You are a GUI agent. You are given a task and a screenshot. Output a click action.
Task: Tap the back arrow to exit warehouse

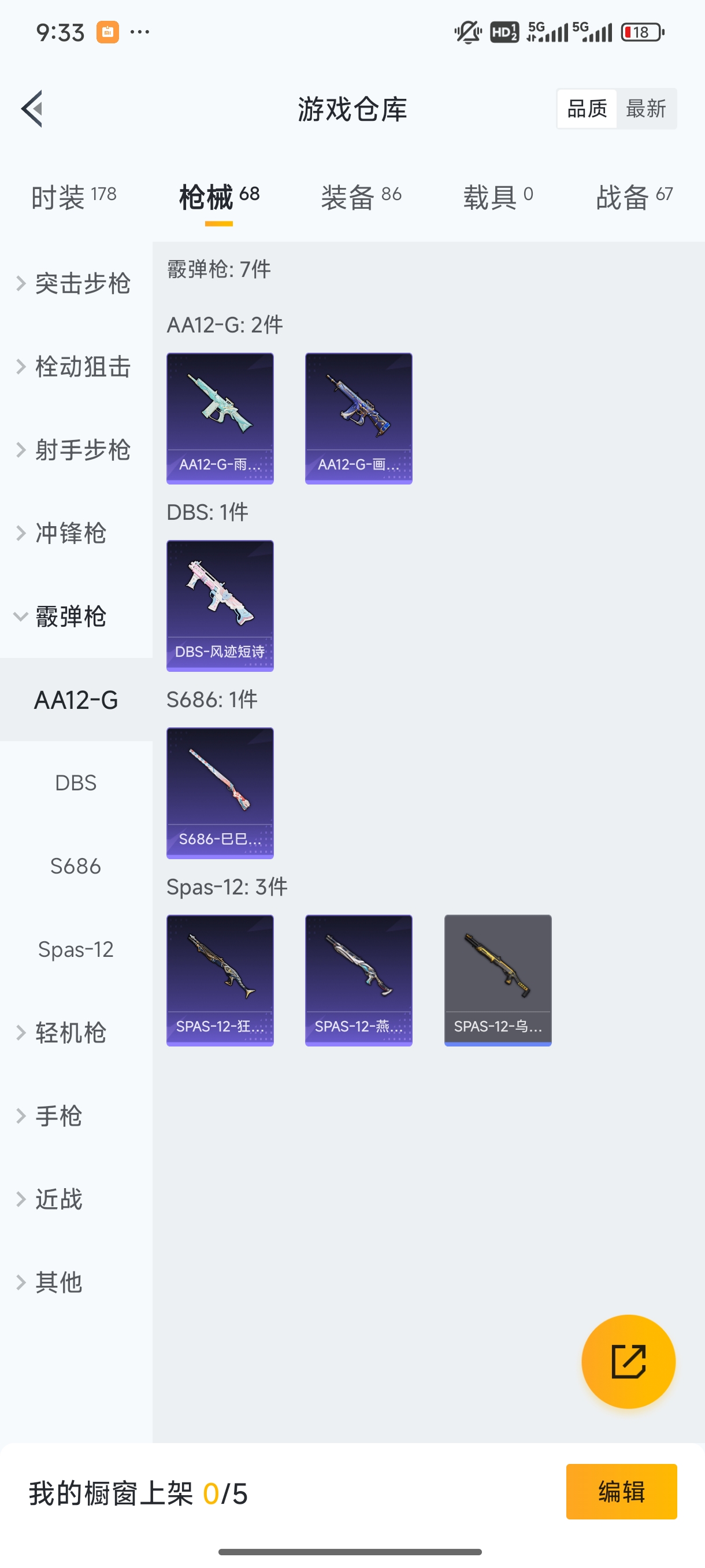click(33, 109)
